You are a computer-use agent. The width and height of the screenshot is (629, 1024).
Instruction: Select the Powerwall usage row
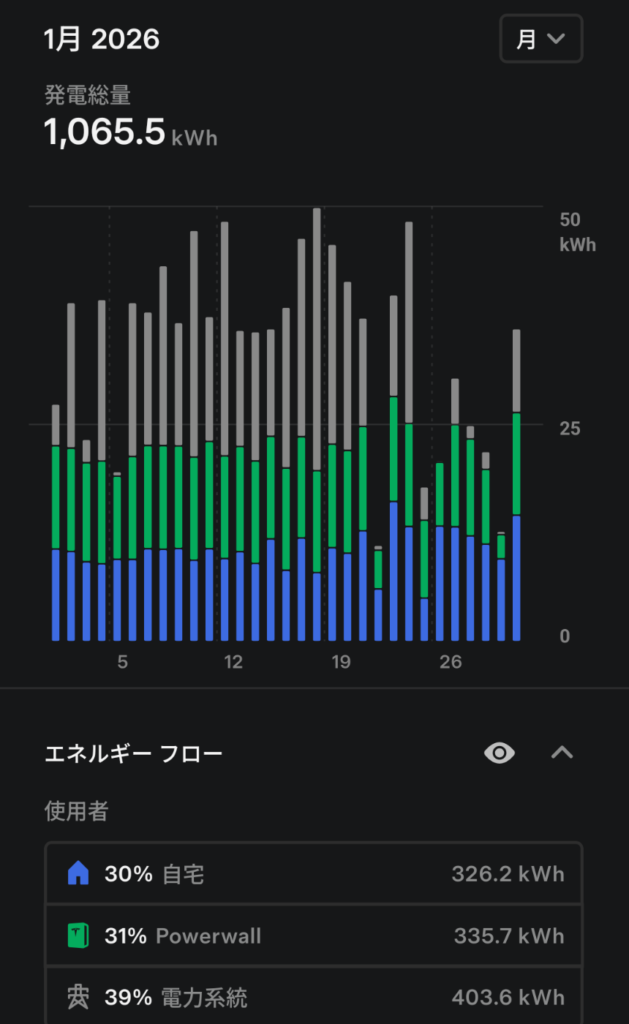pyautogui.click(x=313, y=936)
